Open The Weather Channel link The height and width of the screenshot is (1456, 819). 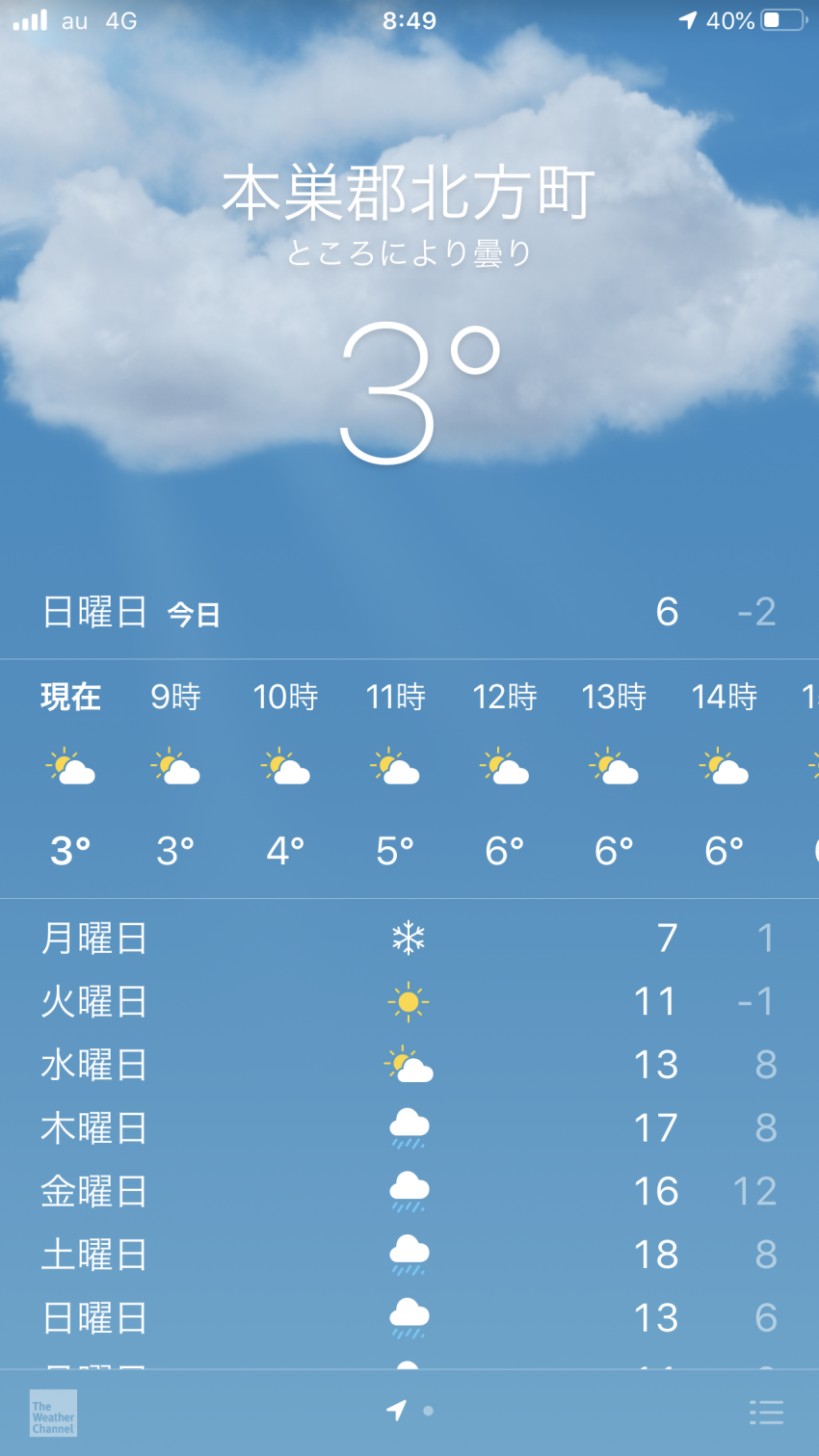click(53, 1413)
